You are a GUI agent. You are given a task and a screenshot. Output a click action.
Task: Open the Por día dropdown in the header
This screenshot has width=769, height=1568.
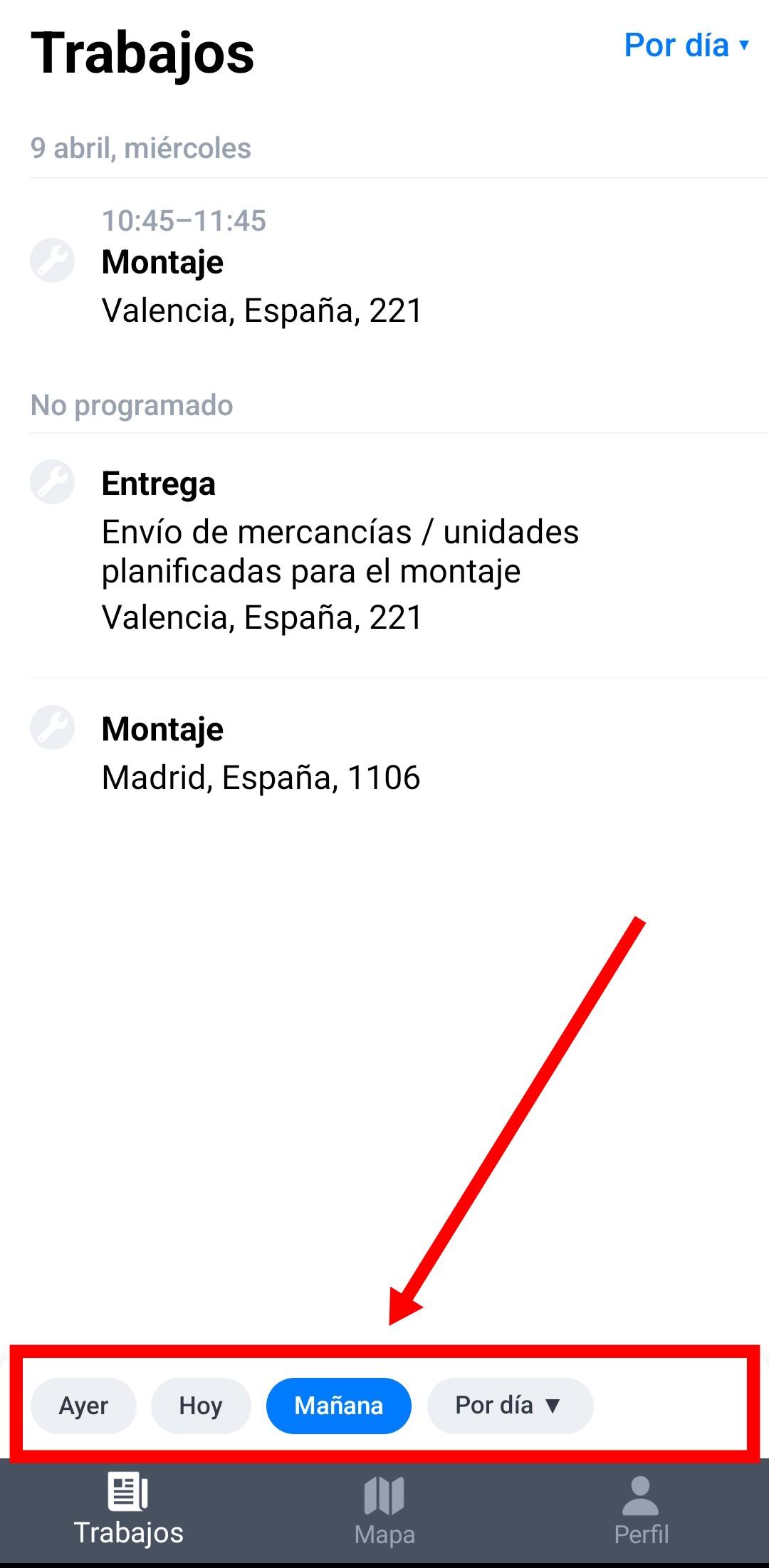686,46
